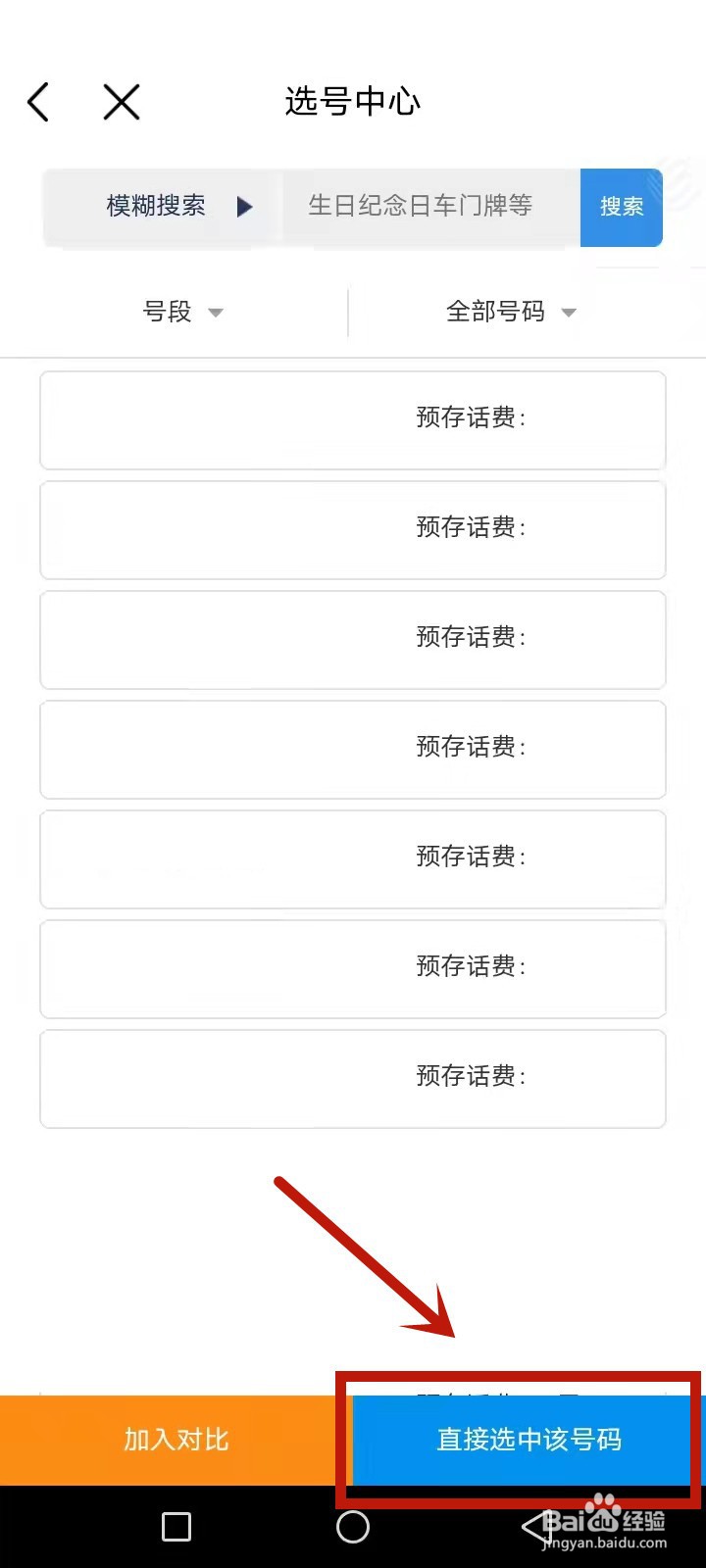Tap the 生日纪念日车门牌等 search input

(422, 207)
